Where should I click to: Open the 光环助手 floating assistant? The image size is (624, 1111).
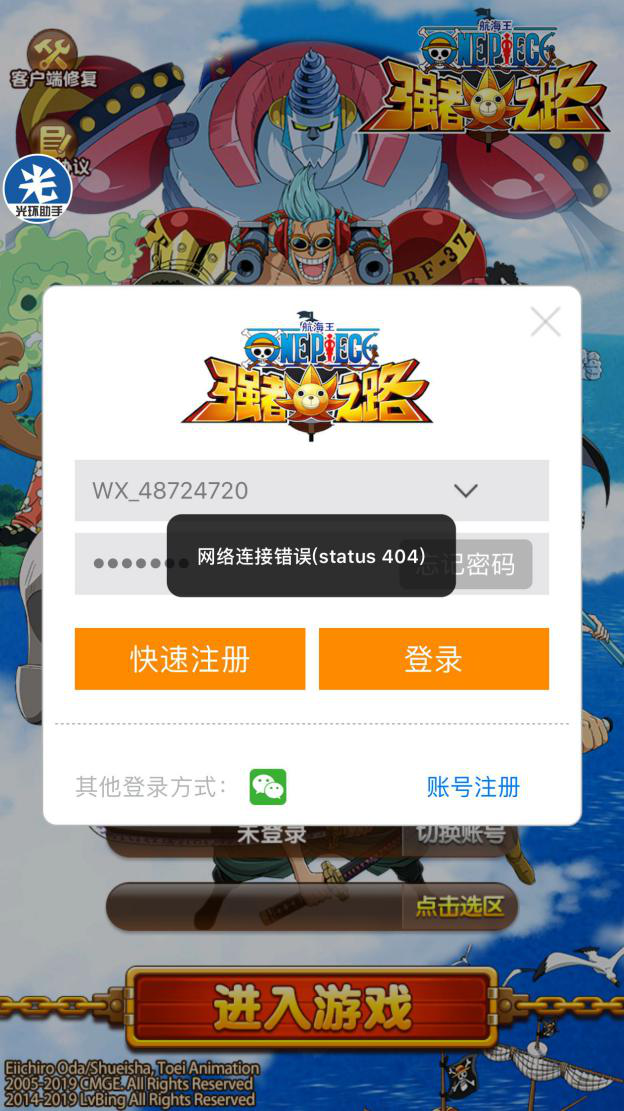point(38,189)
